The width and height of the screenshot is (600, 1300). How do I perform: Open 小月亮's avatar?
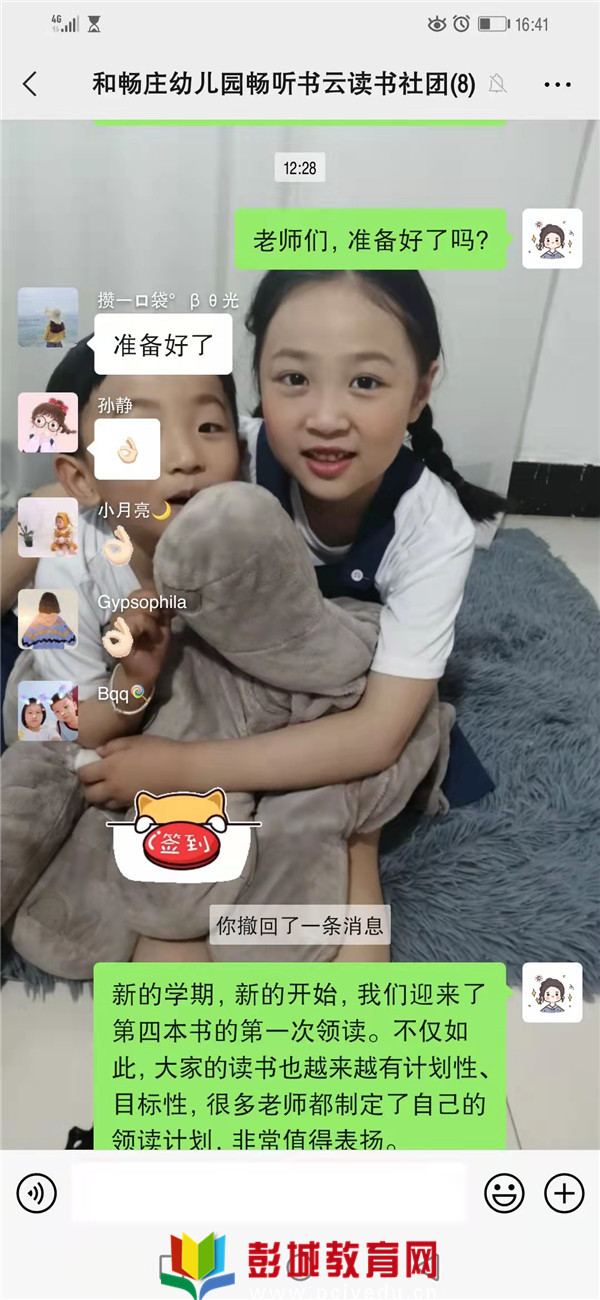click(x=47, y=527)
